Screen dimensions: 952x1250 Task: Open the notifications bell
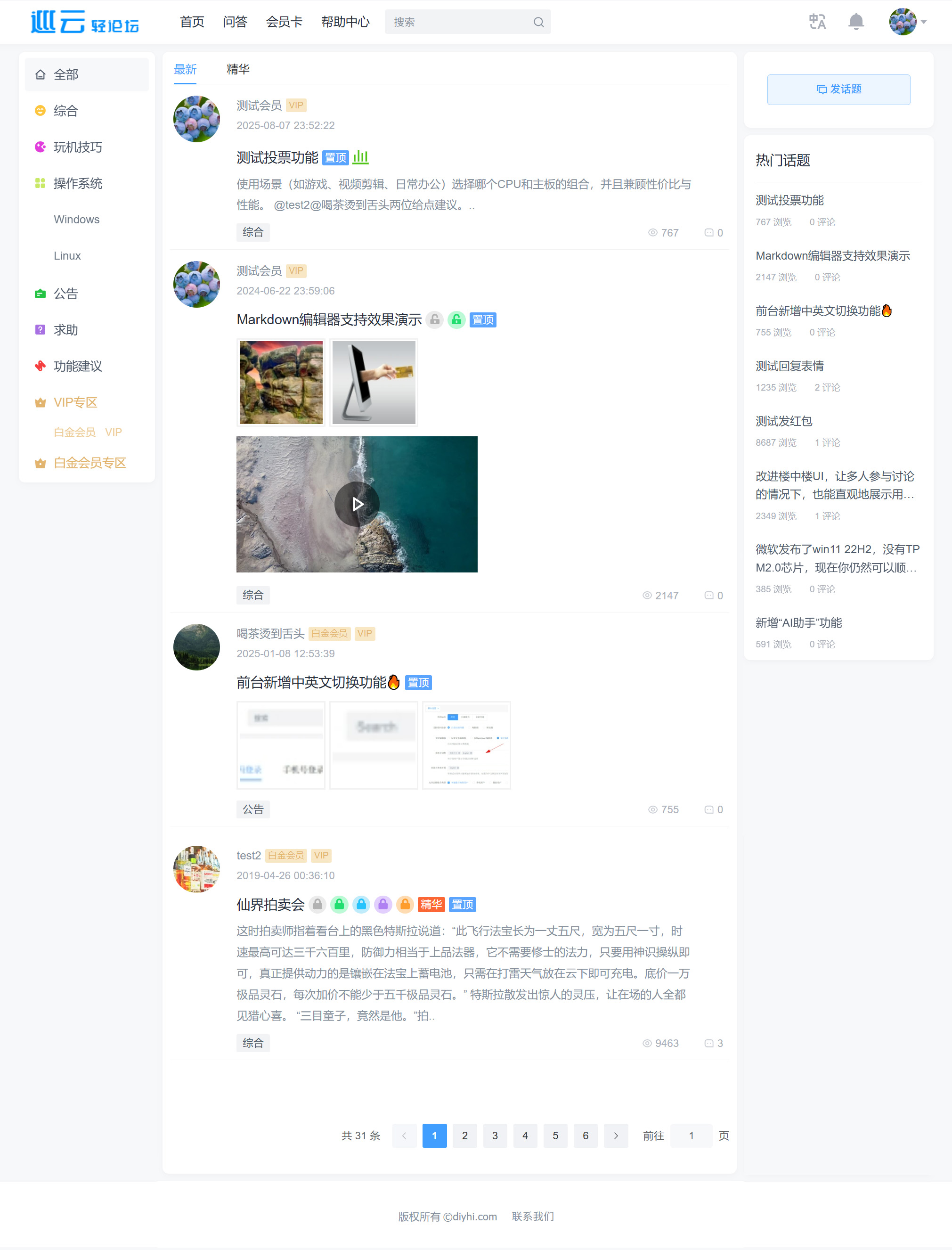(855, 22)
